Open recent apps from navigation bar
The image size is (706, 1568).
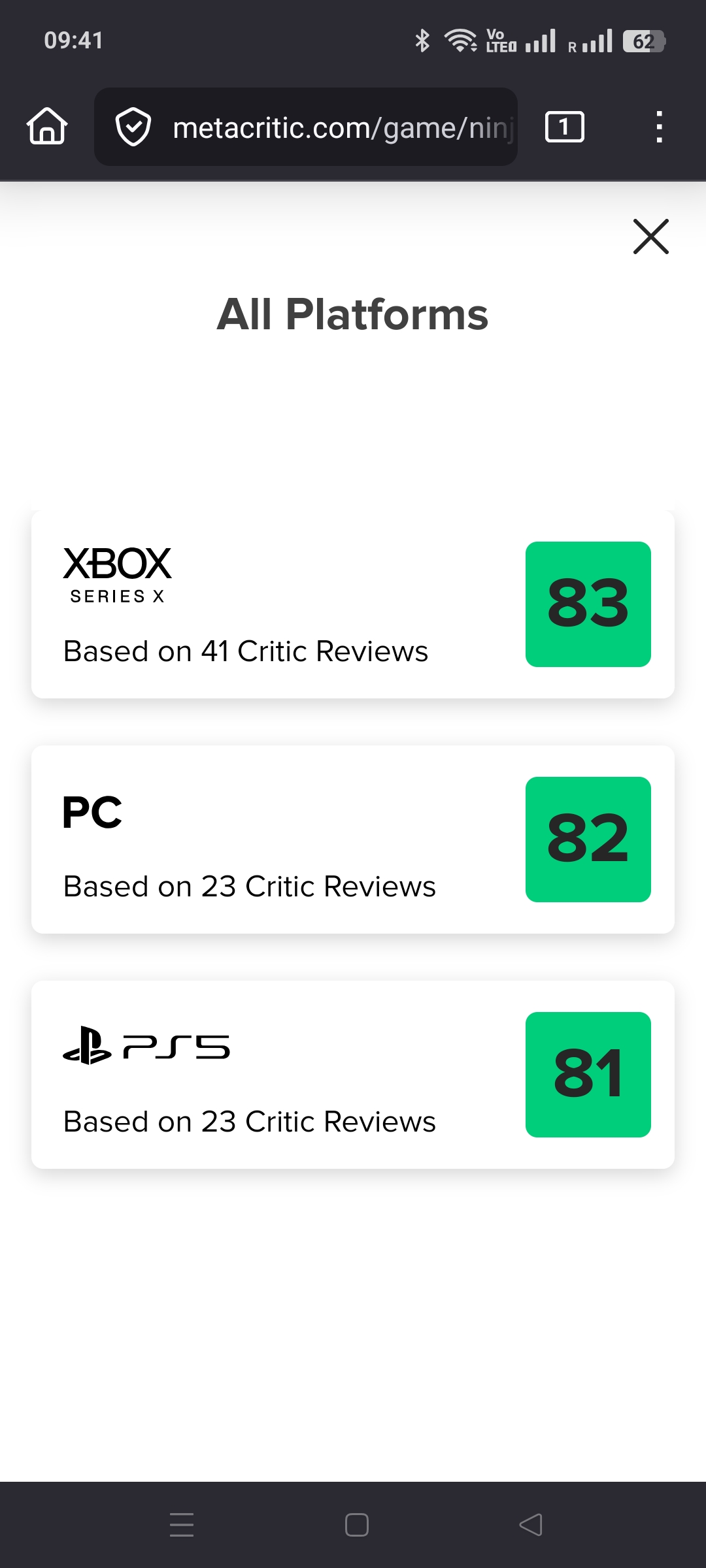pos(182,1525)
